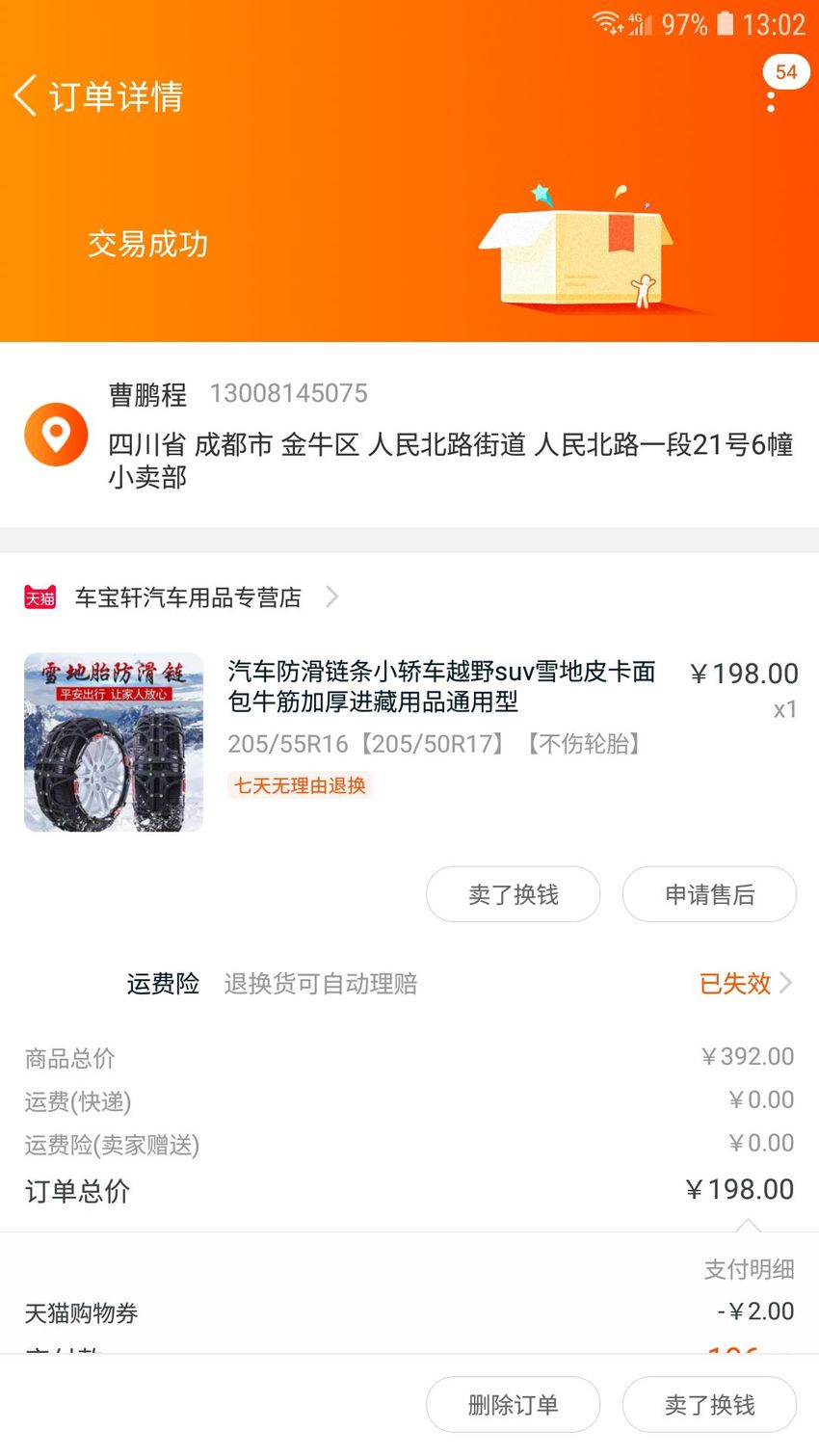Tap 申请售后 to request after-sales service
Screen dimensions: 819x1456
point(709,894)
